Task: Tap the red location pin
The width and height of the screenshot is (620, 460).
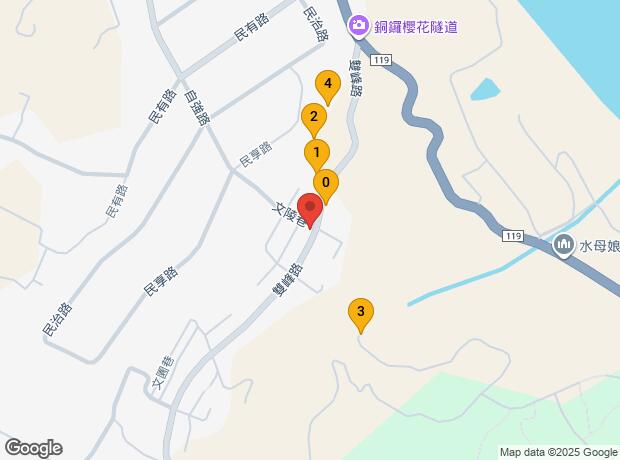Action: click(310, 211)
